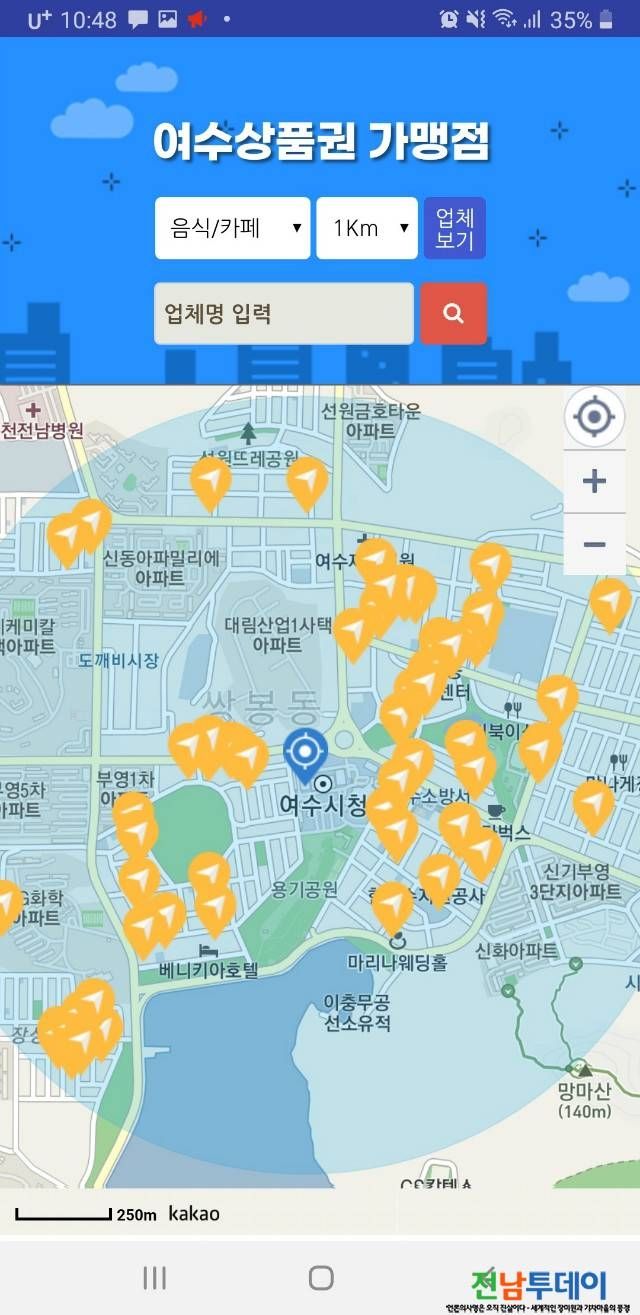Open the 1Km distance dropdown
Screen dimensions: 640x1315
pyautogui.click(x=366, y=228)
